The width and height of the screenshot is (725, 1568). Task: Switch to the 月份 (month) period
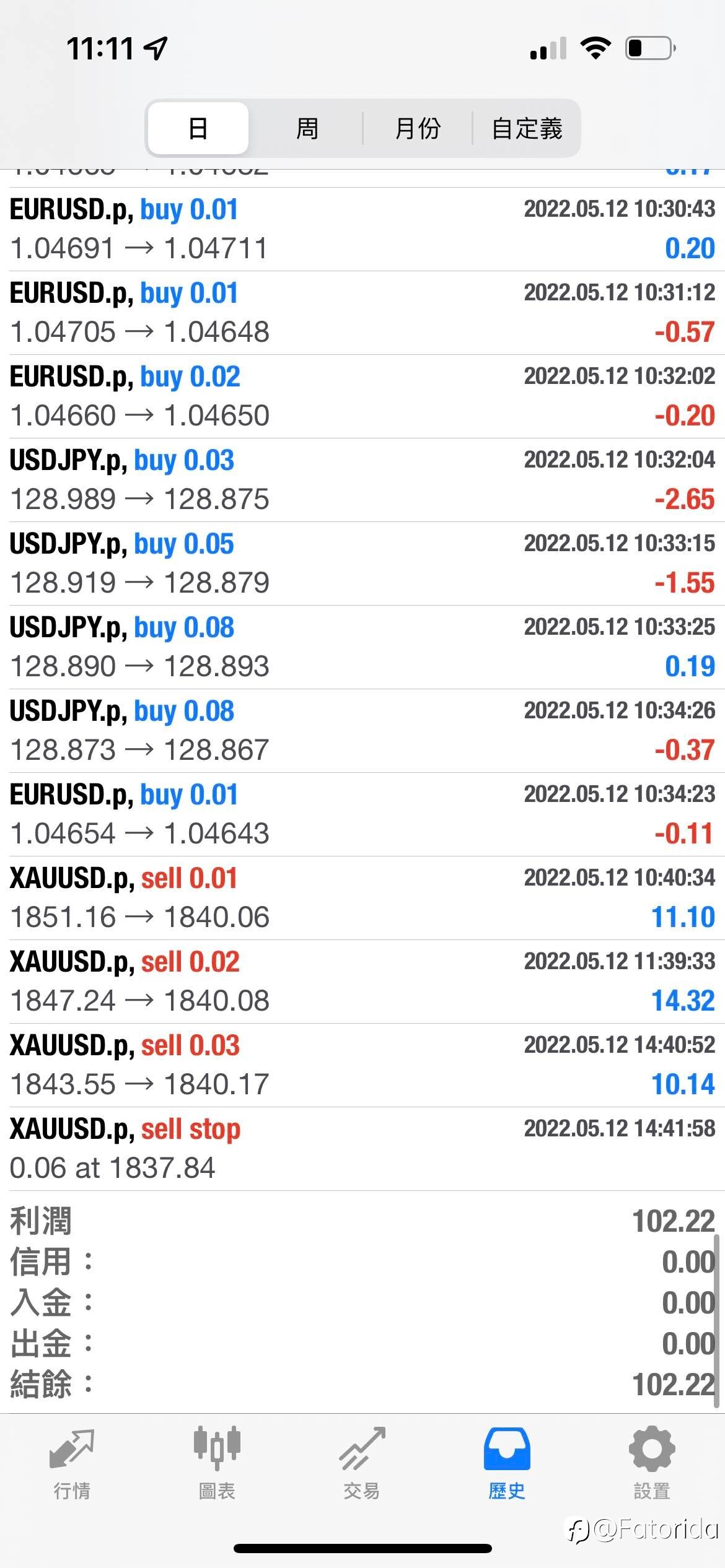418,128
